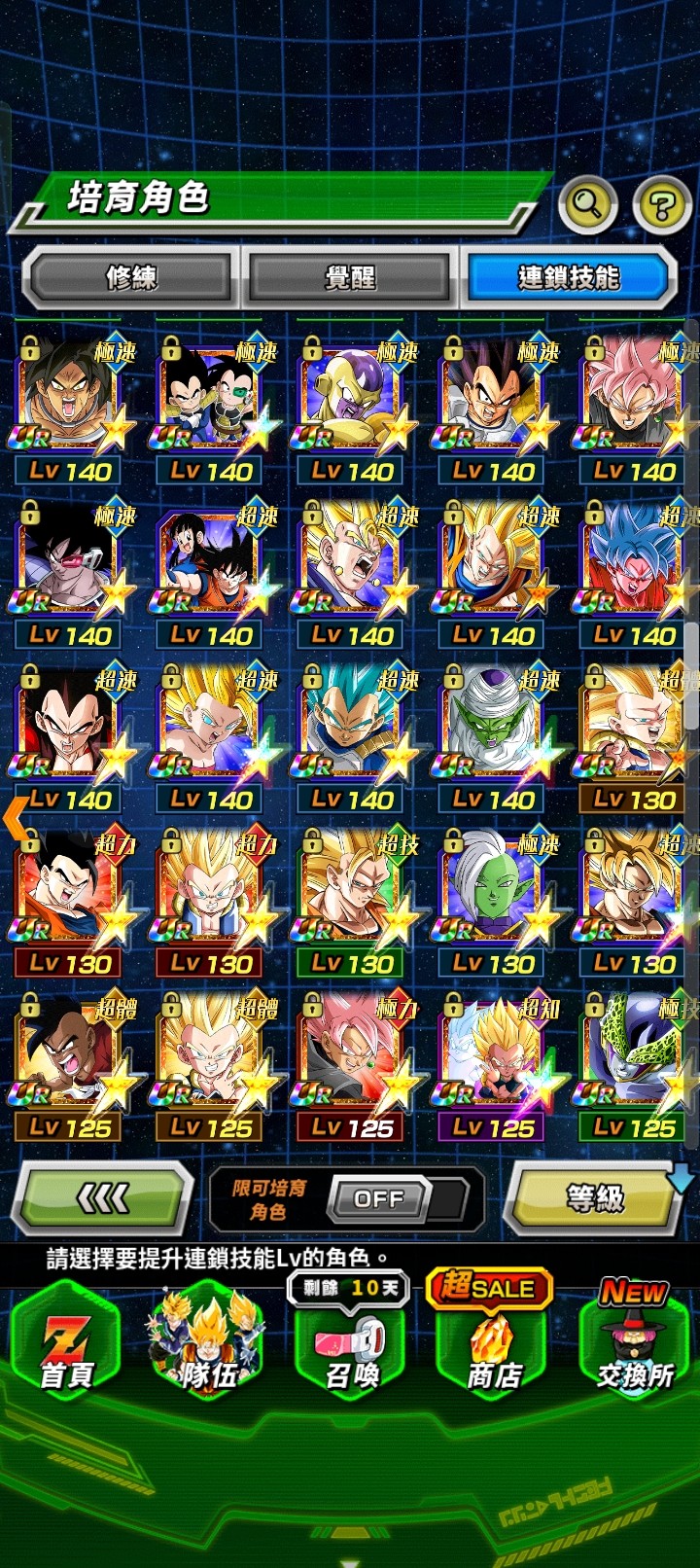Open the magnifying glass search icon
The height and width of the screenshot is (1568, 700).
click(588, 205)
